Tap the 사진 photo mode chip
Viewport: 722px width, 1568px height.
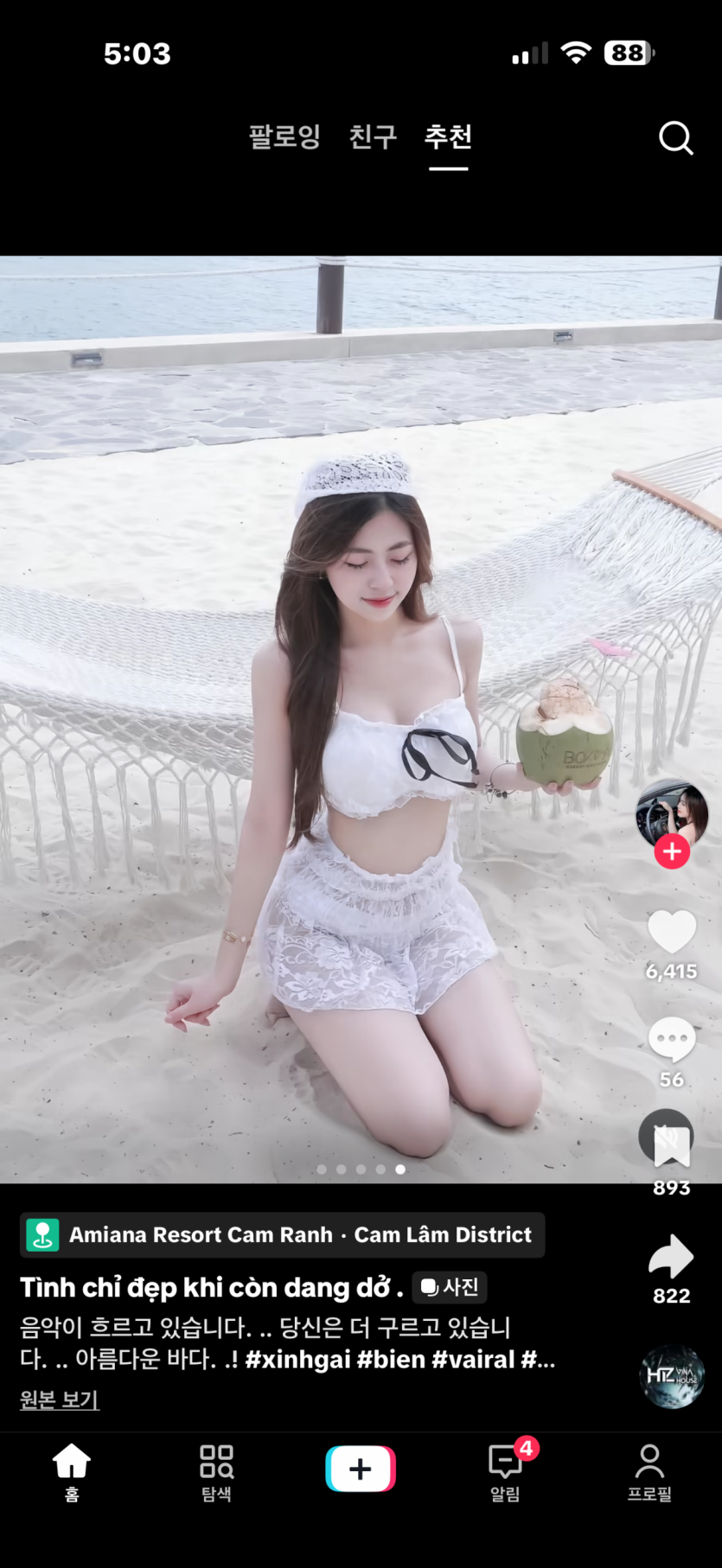[450, 1287]
